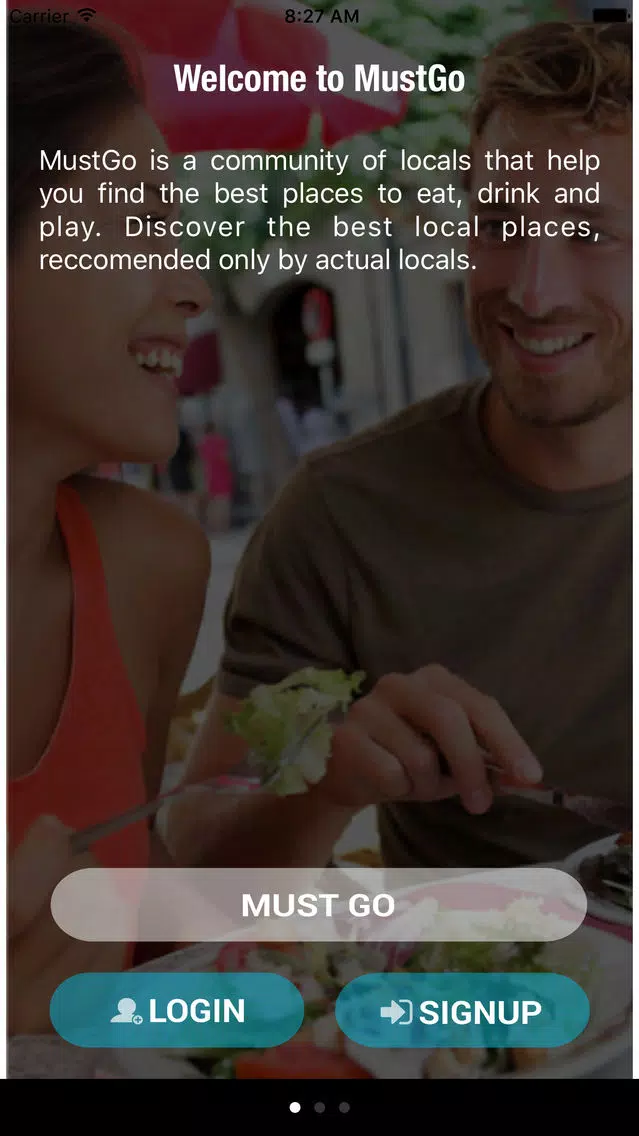Open the LOGIN screen
This screenshot has width=639, height=1136.
(x=177, y=1011)
